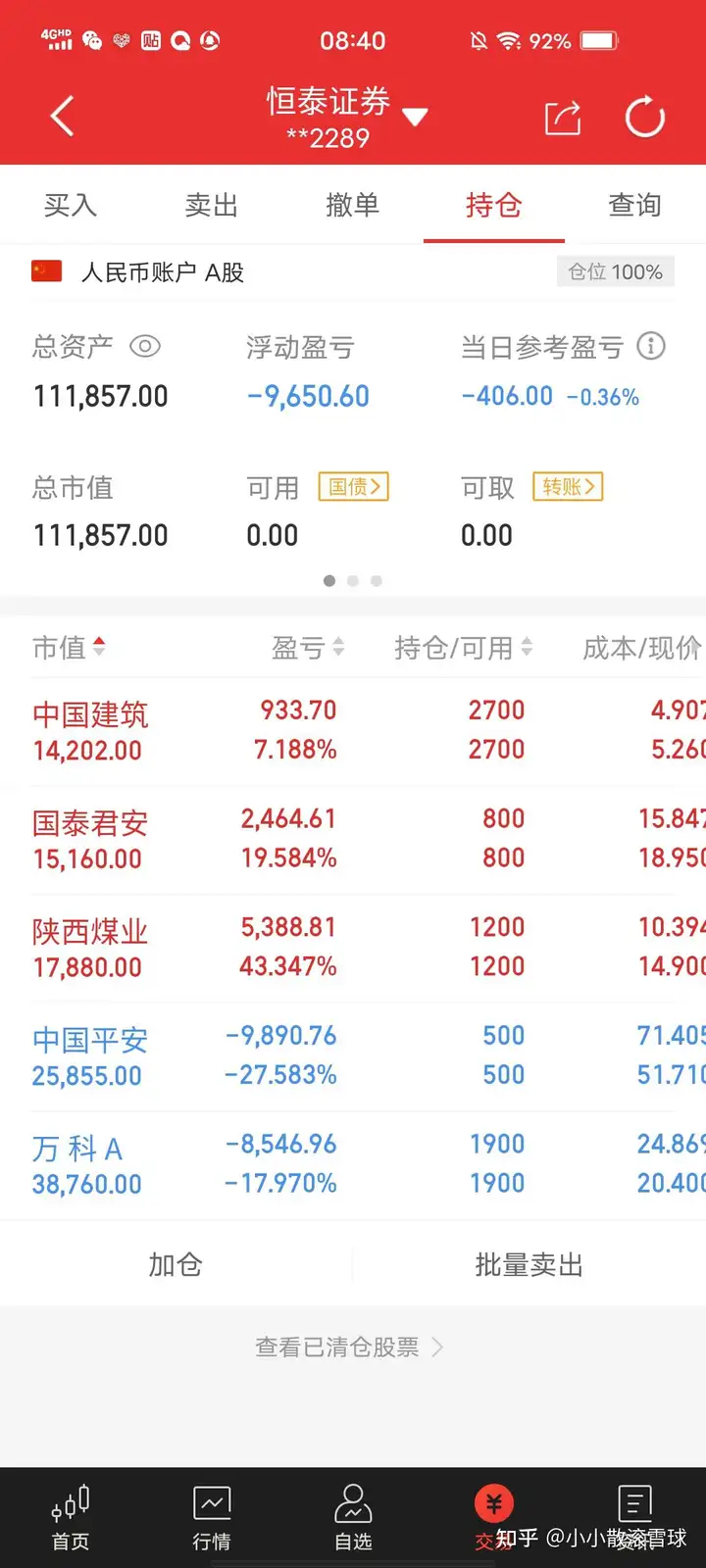Open the 中国建筑 holding row
Screen dimensions: 706x1568
(353, 731)
